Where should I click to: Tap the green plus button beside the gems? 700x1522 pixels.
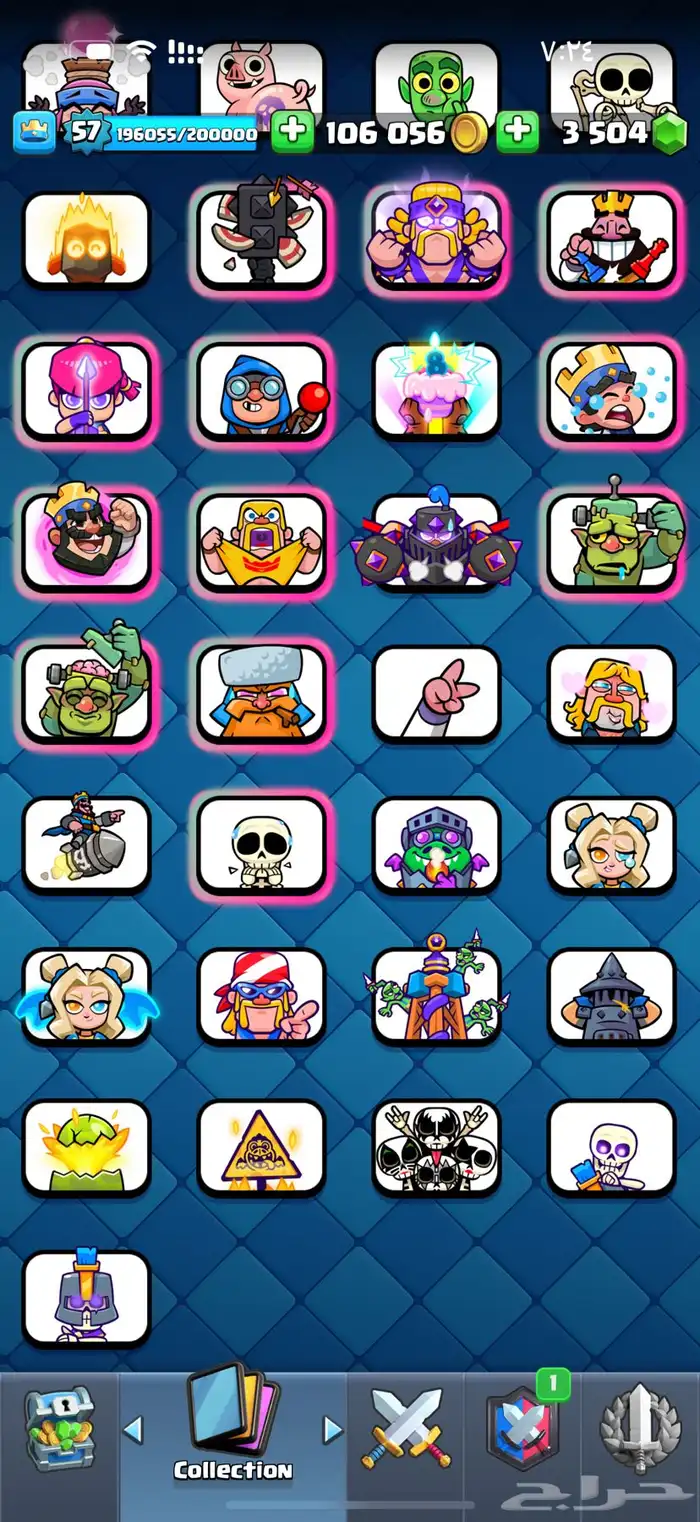pos(517,132)
